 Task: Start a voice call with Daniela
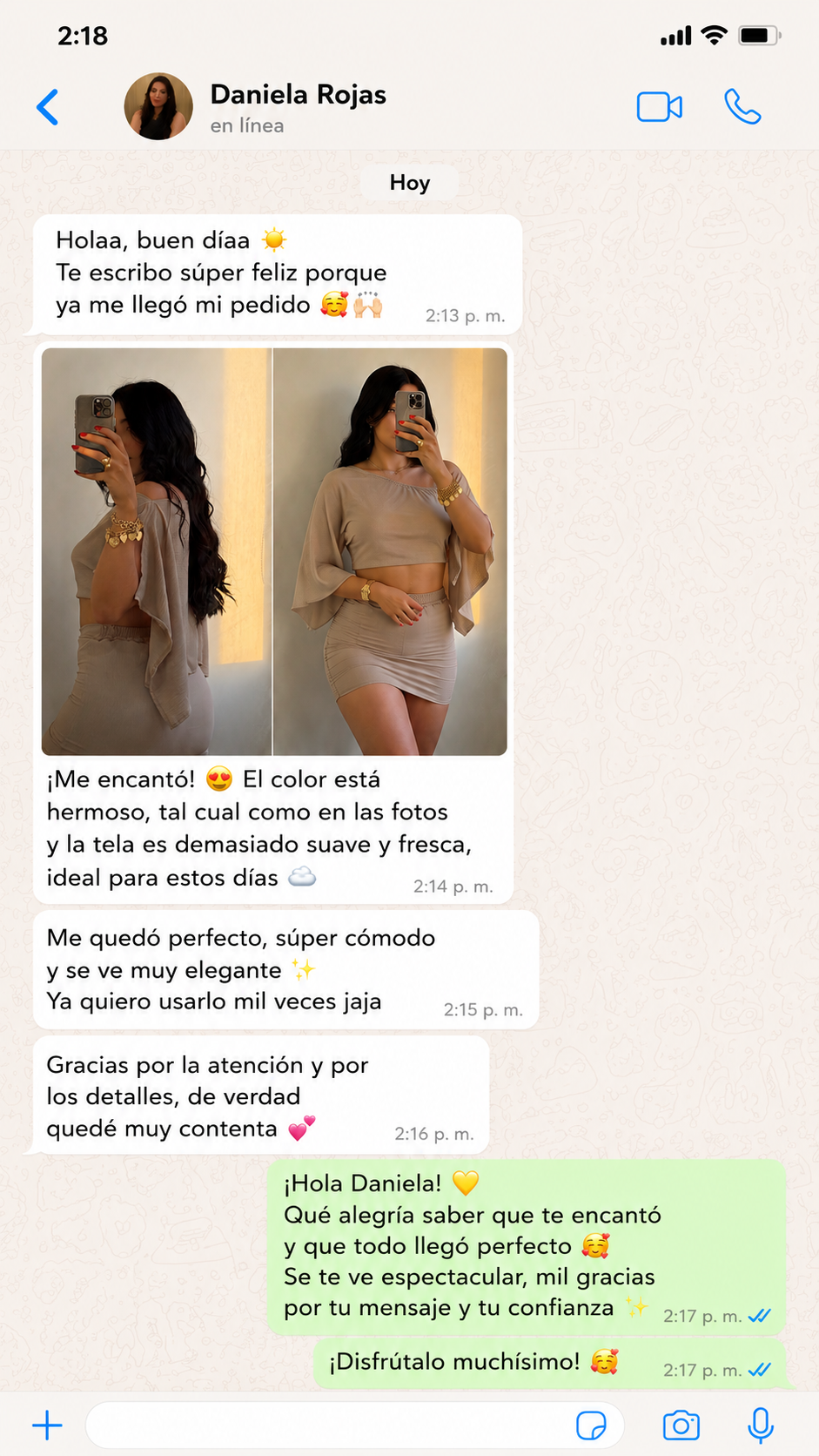click(x=742, y=107)
